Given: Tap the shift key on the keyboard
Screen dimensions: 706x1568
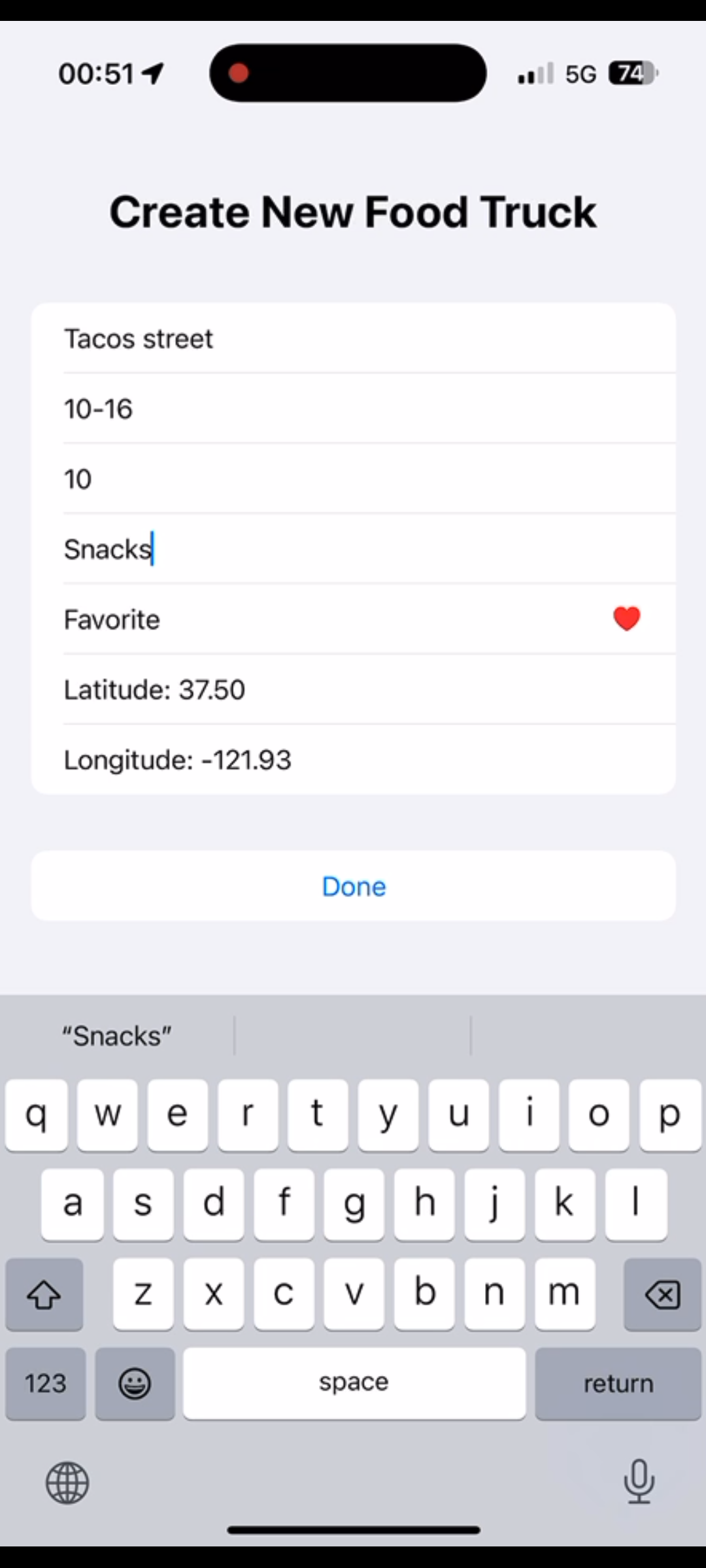Looking at the screenshot, I should 44,1294.
